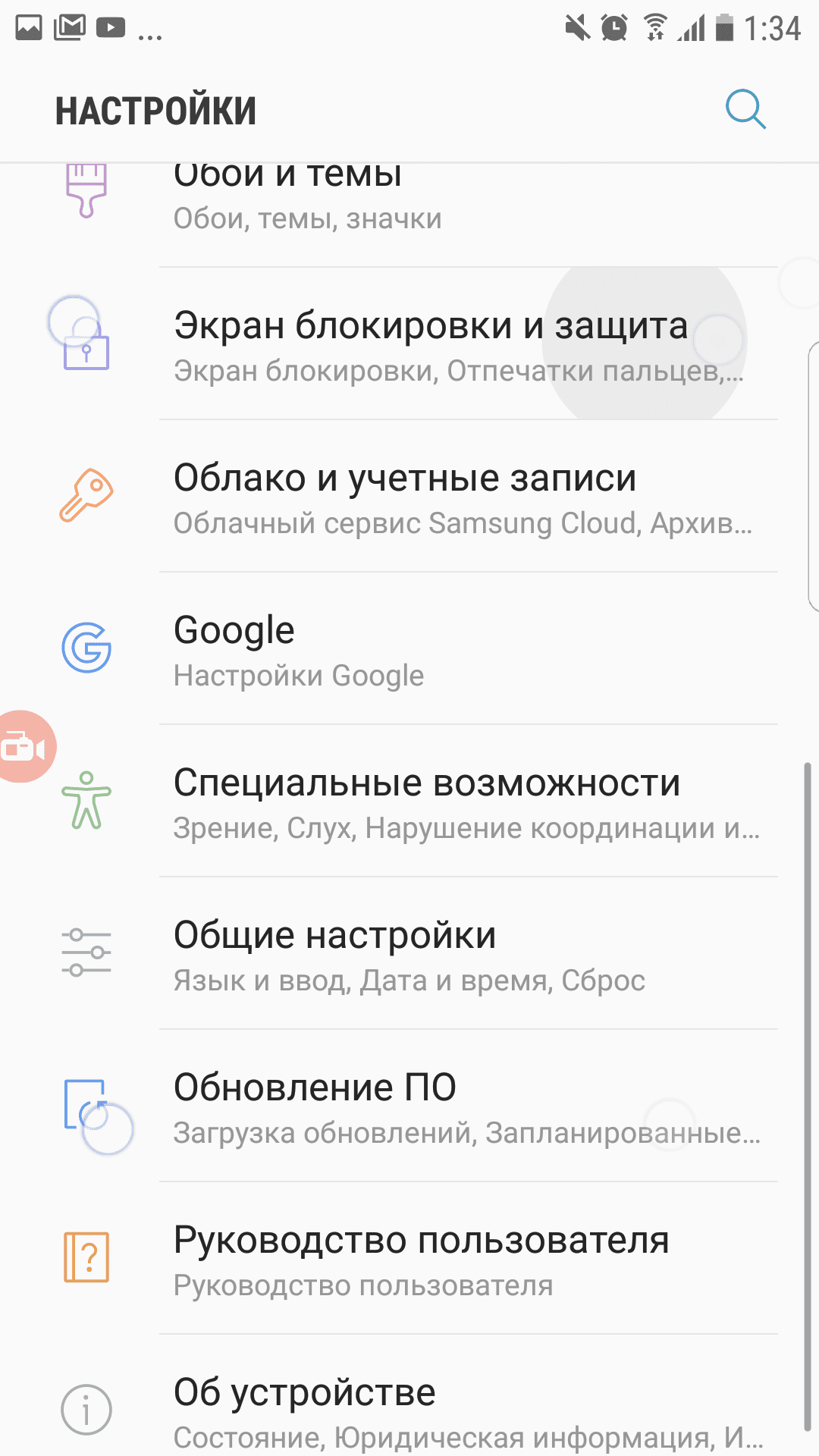Open Руководство пользователя
Image resolution: width=819 pixels, height=1456 pixels.
(x=409, y=1260)
